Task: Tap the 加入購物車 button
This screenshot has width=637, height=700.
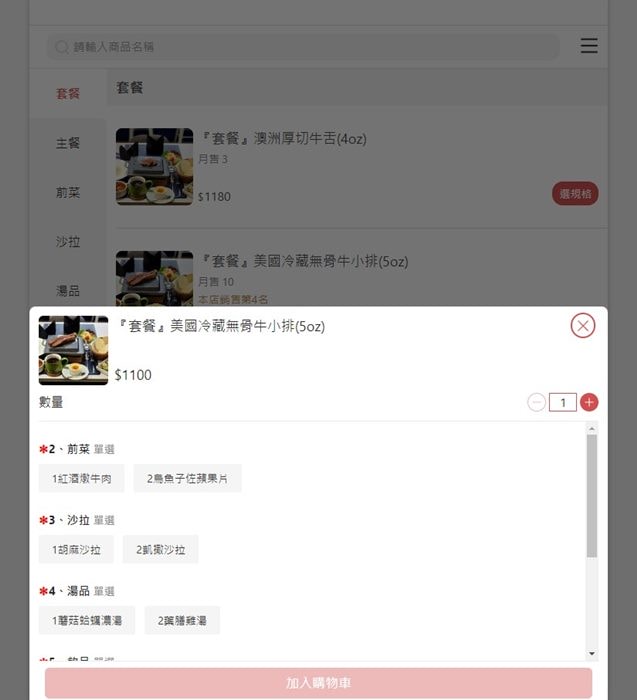Action: pos(318,684)
